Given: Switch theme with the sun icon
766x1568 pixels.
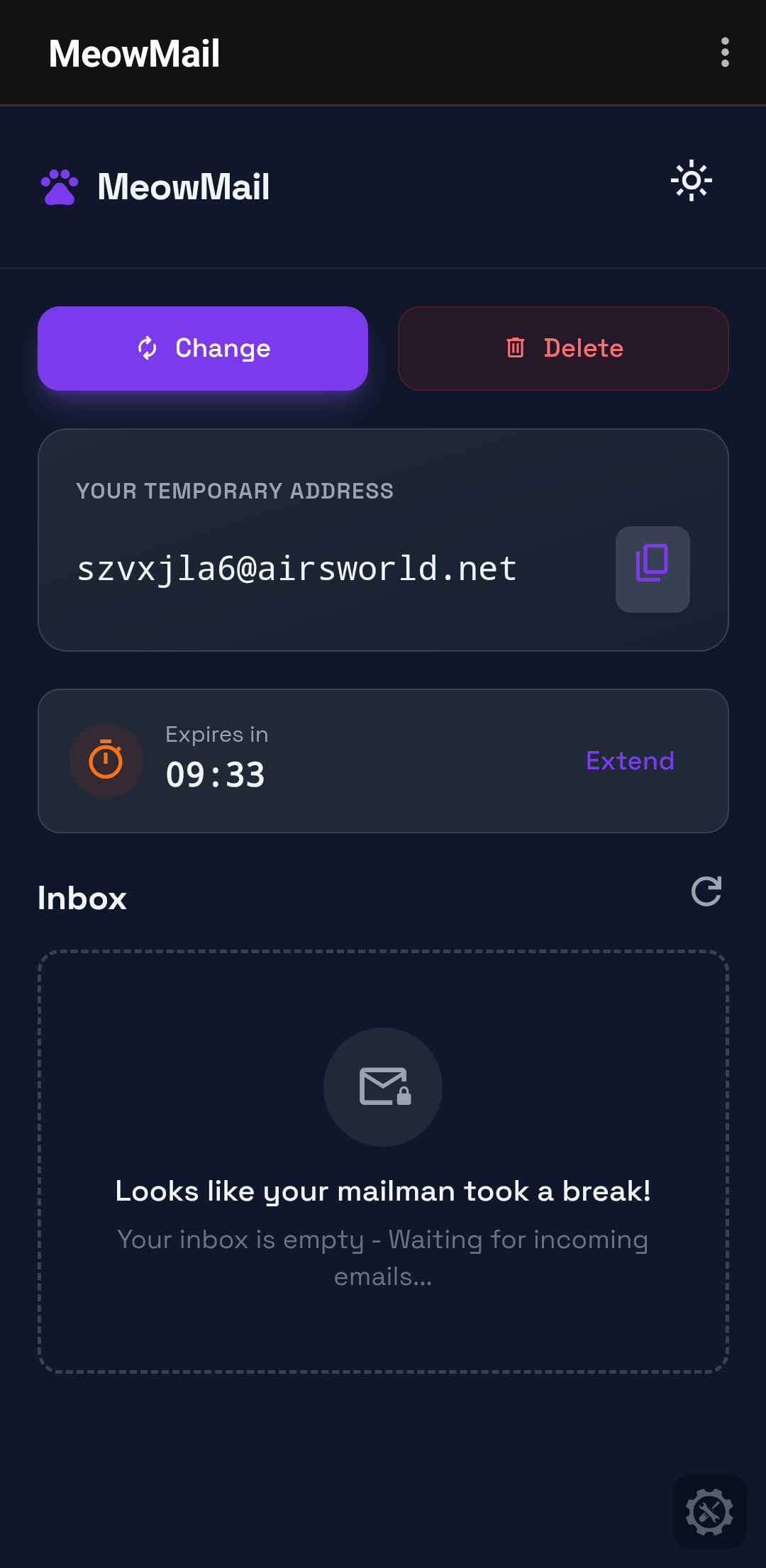Looking at the screenshot, I should (x=691, y=181).
